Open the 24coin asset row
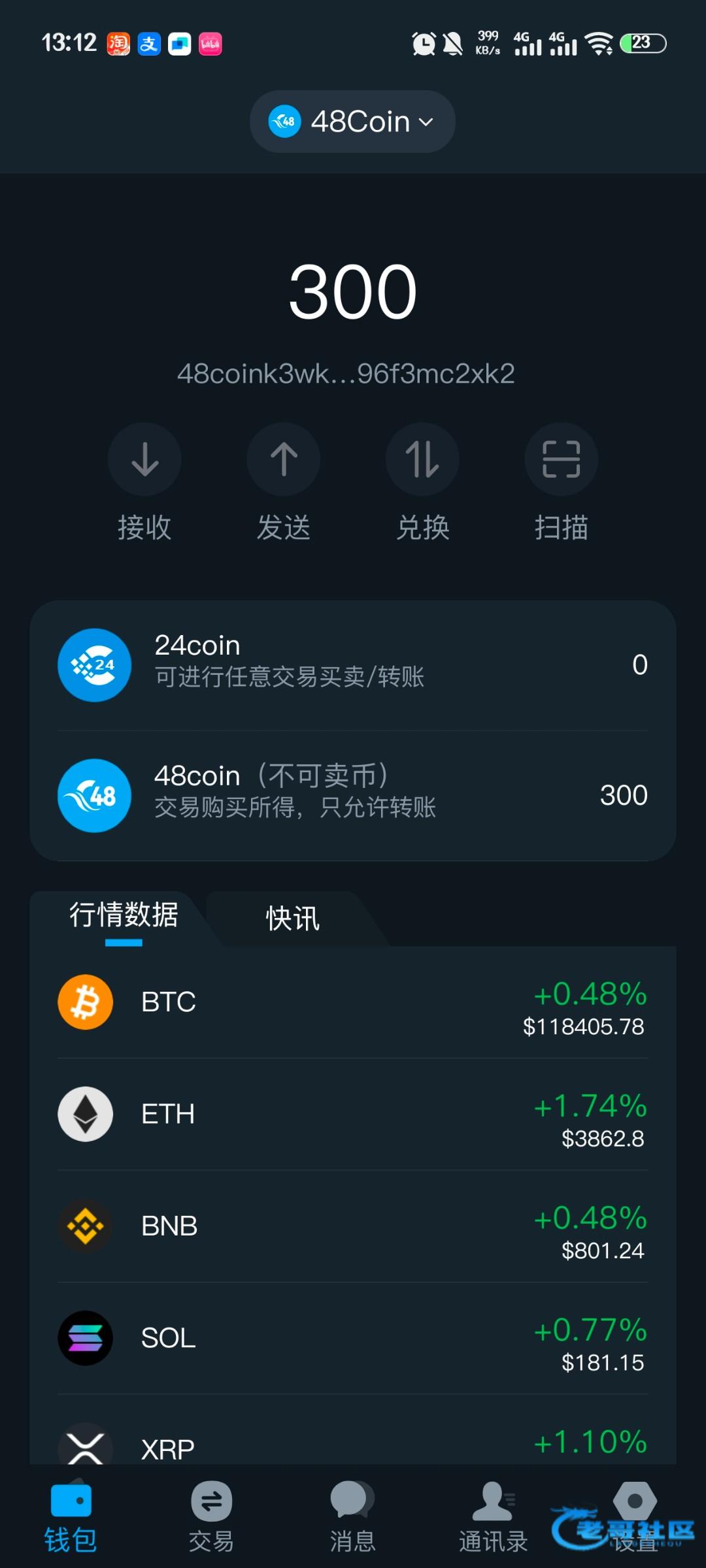Screen dimensions: 706x1568 (x=353, y=665)
